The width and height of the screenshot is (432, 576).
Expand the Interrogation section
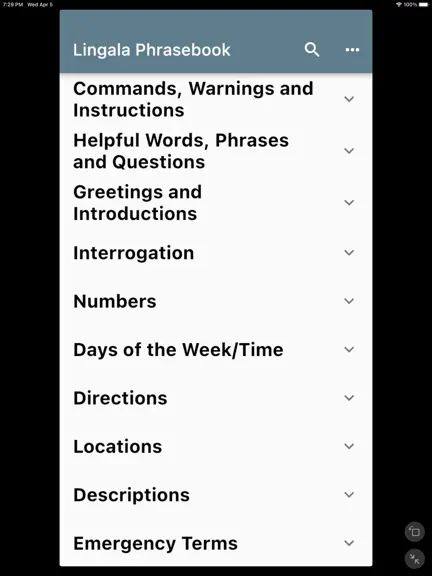(216, 253)
